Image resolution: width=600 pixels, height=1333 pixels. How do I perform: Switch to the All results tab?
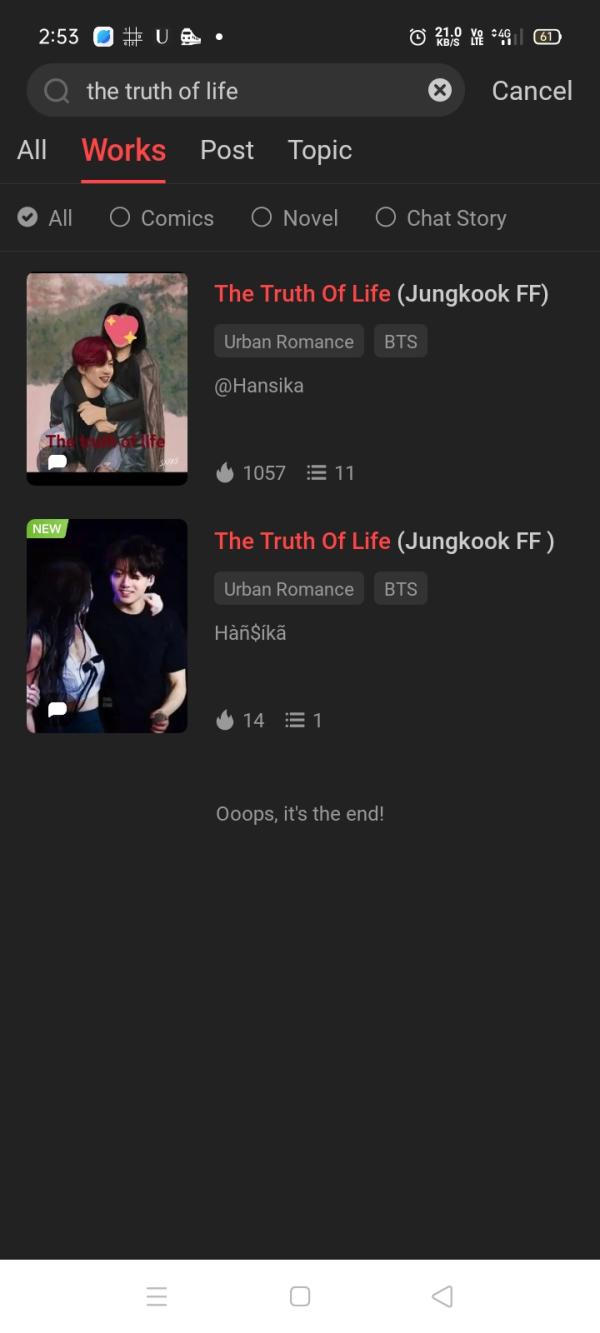pos(32,150)
